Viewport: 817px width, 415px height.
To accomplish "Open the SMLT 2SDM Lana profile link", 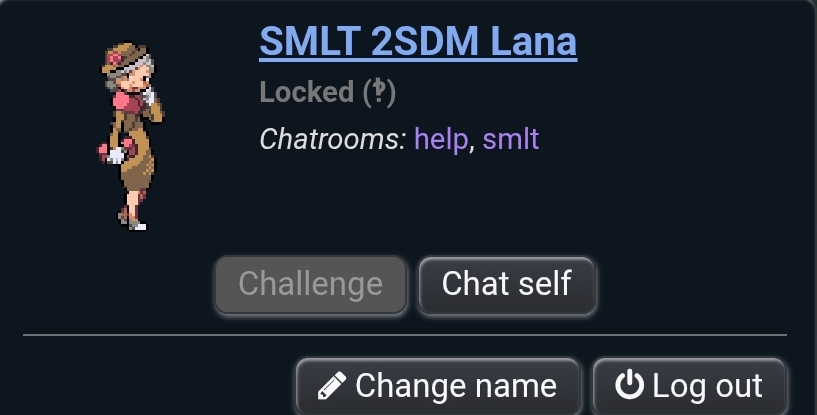I will [417, 42].
